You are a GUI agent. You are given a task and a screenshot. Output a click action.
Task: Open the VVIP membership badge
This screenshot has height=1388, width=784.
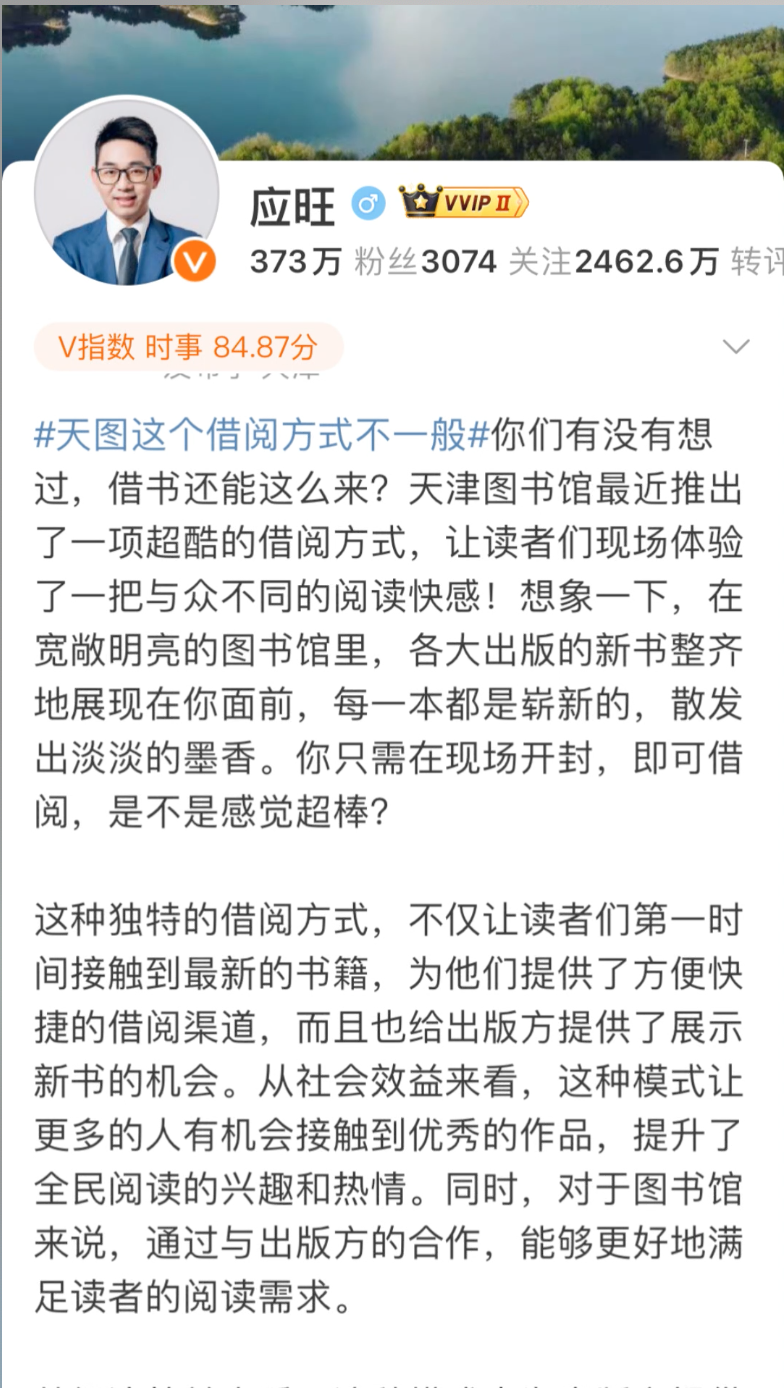(463, 203)
